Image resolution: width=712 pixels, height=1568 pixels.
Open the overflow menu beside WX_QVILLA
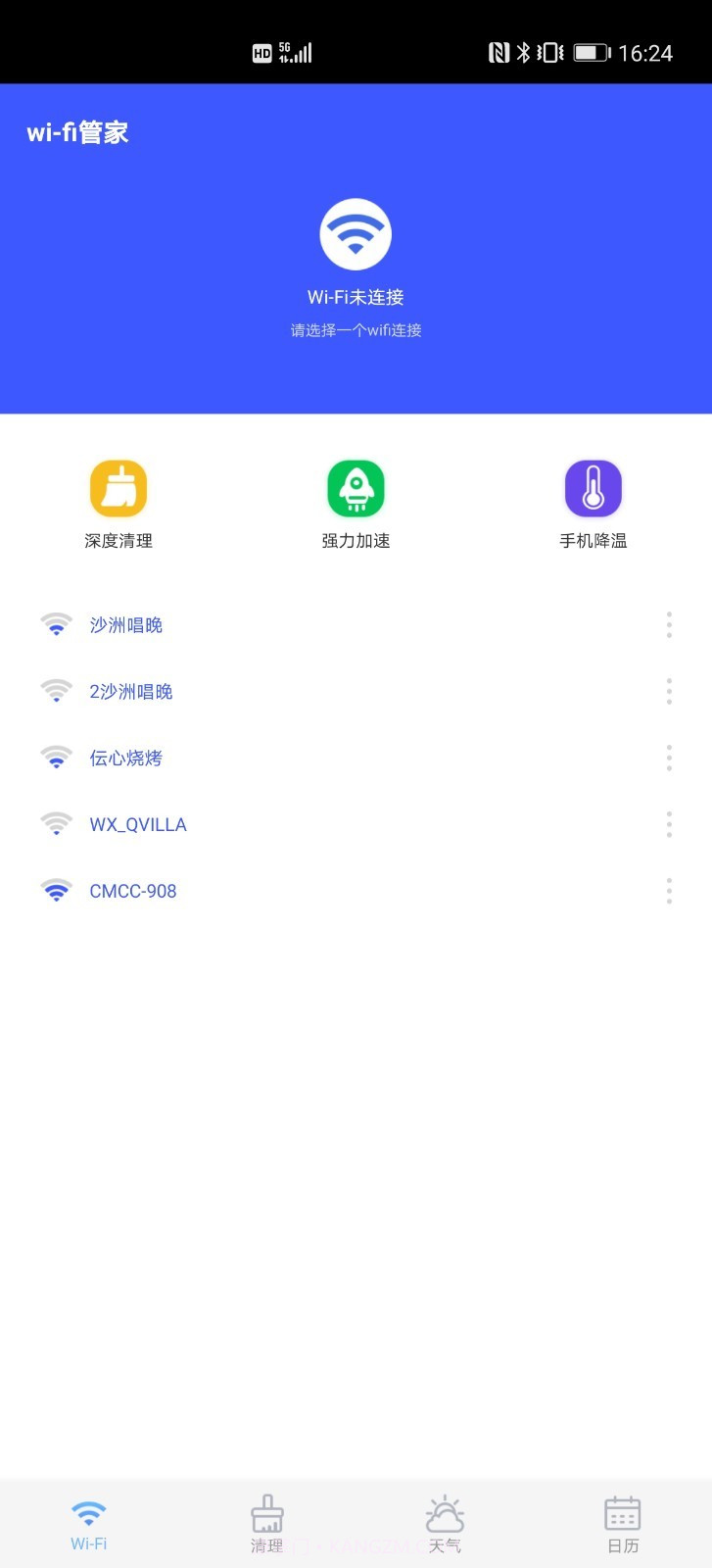click(x=669, y=824)
